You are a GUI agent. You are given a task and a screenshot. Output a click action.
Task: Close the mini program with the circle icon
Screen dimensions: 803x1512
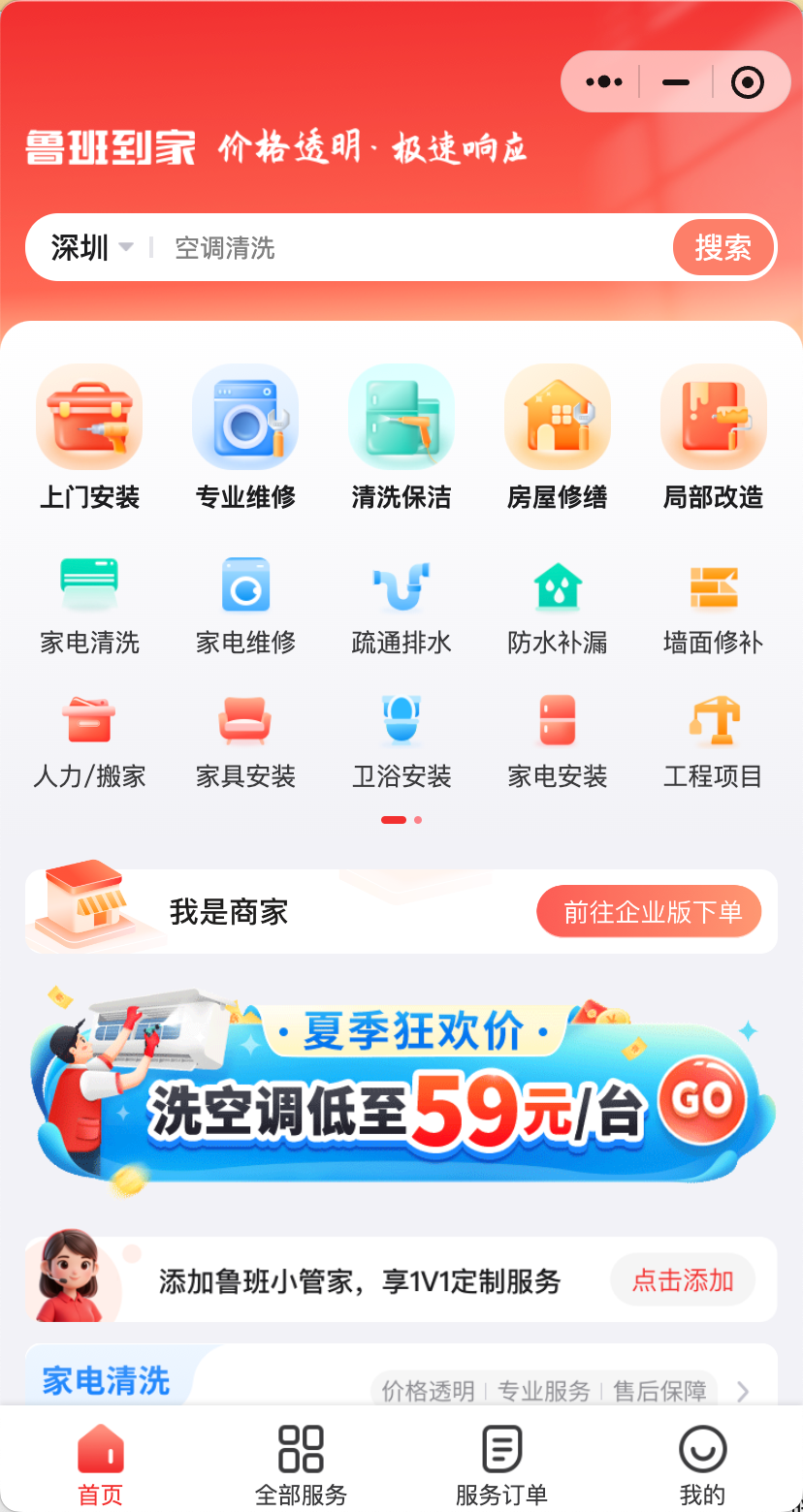(x=747, y=82)
